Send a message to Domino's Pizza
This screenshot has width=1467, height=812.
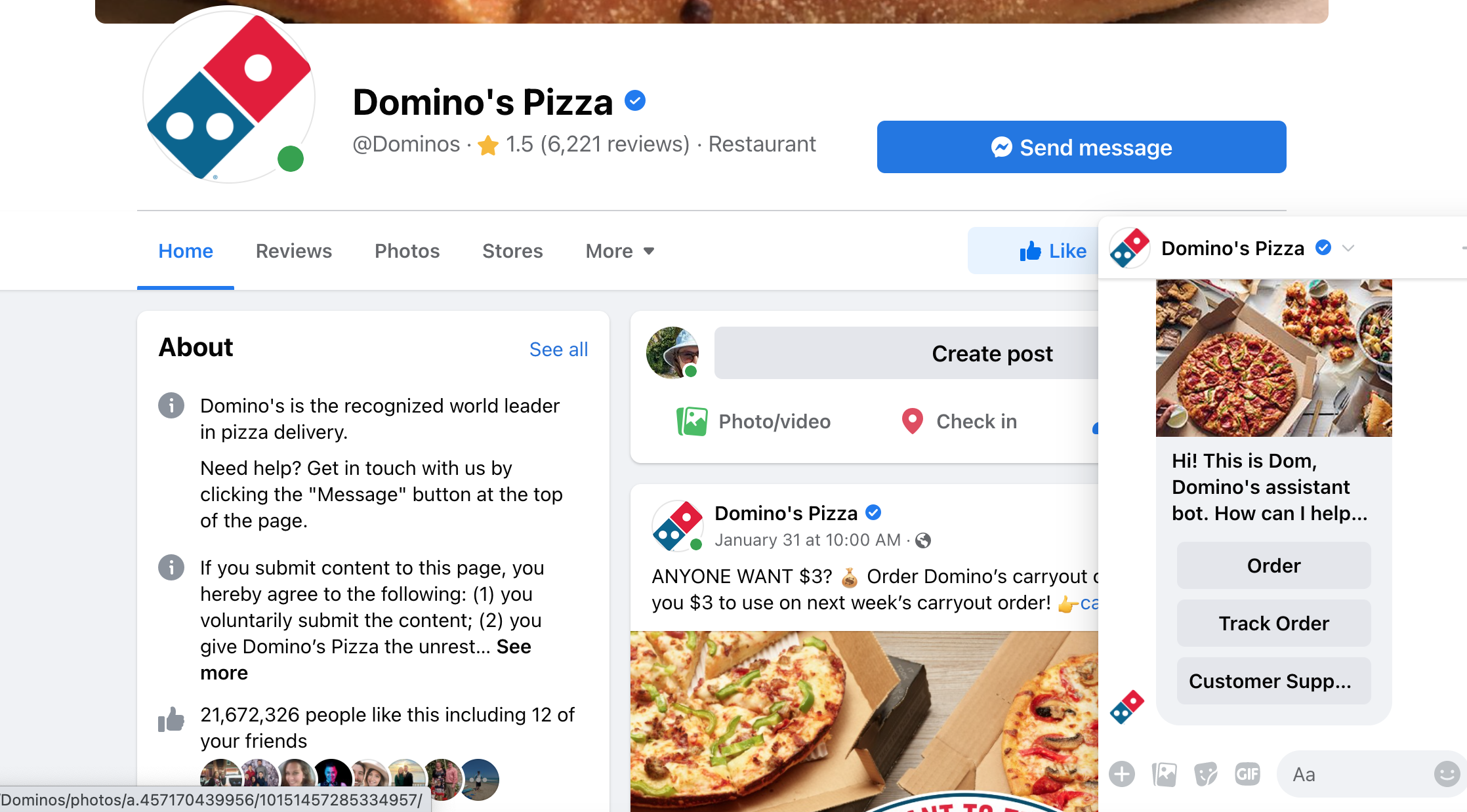coord(1081,147)
